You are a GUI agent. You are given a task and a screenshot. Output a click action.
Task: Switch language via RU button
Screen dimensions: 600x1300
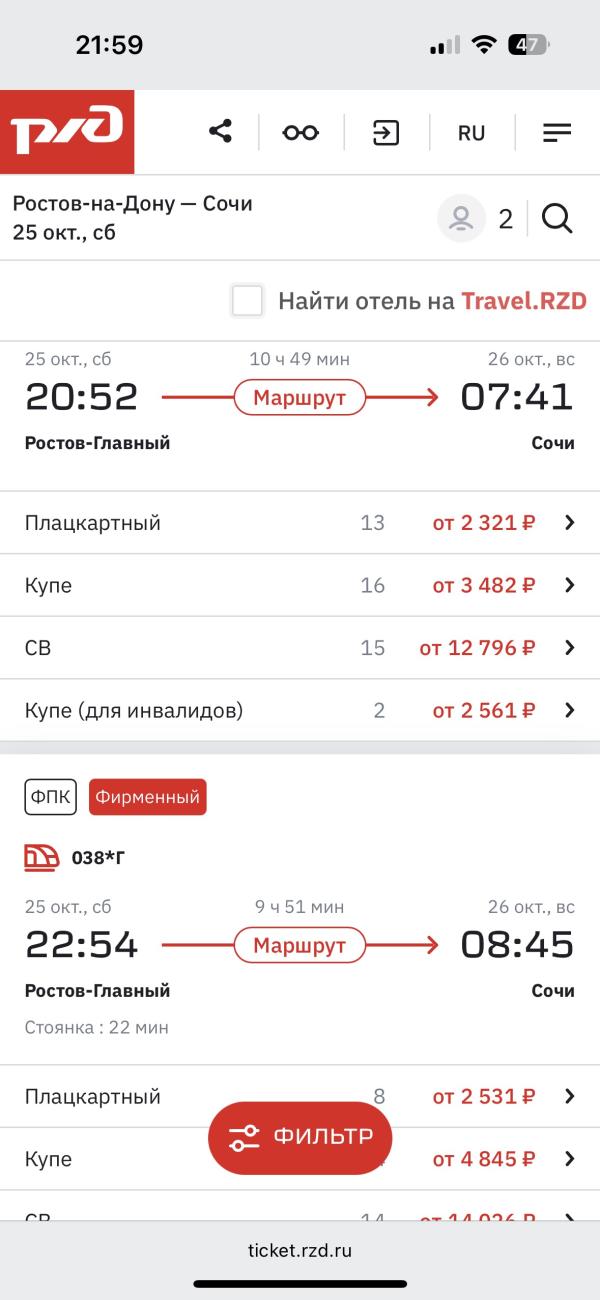point(471,133)
